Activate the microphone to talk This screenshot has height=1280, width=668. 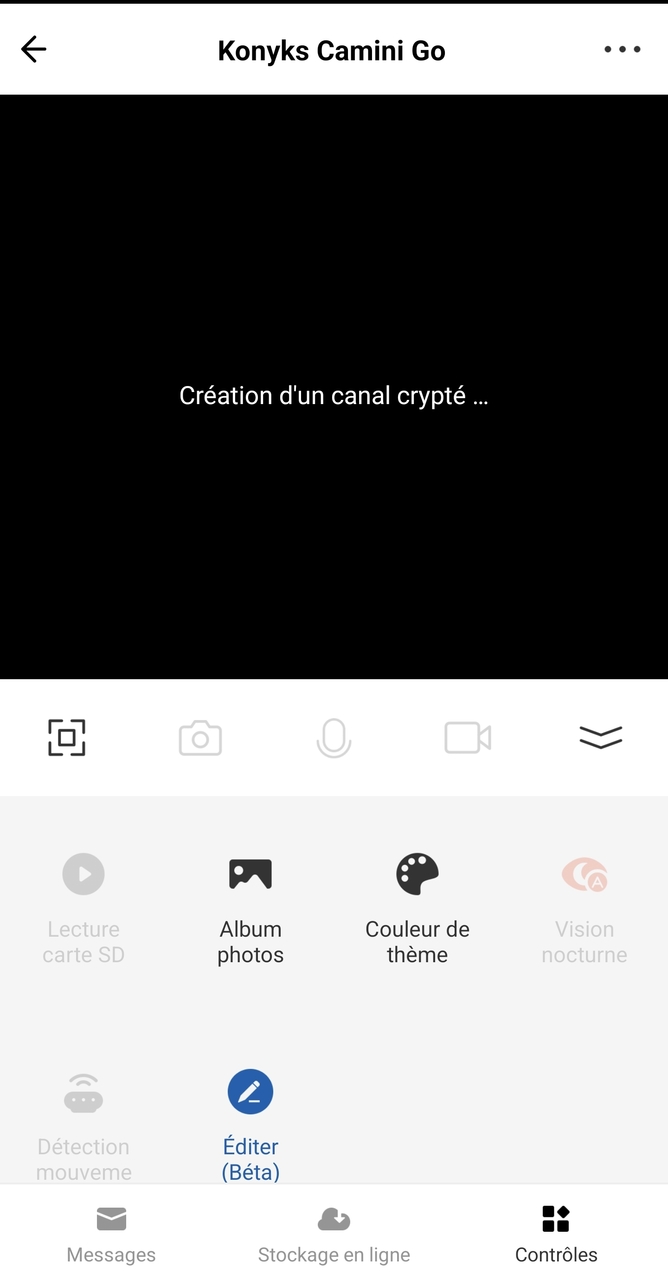[334, 738]
